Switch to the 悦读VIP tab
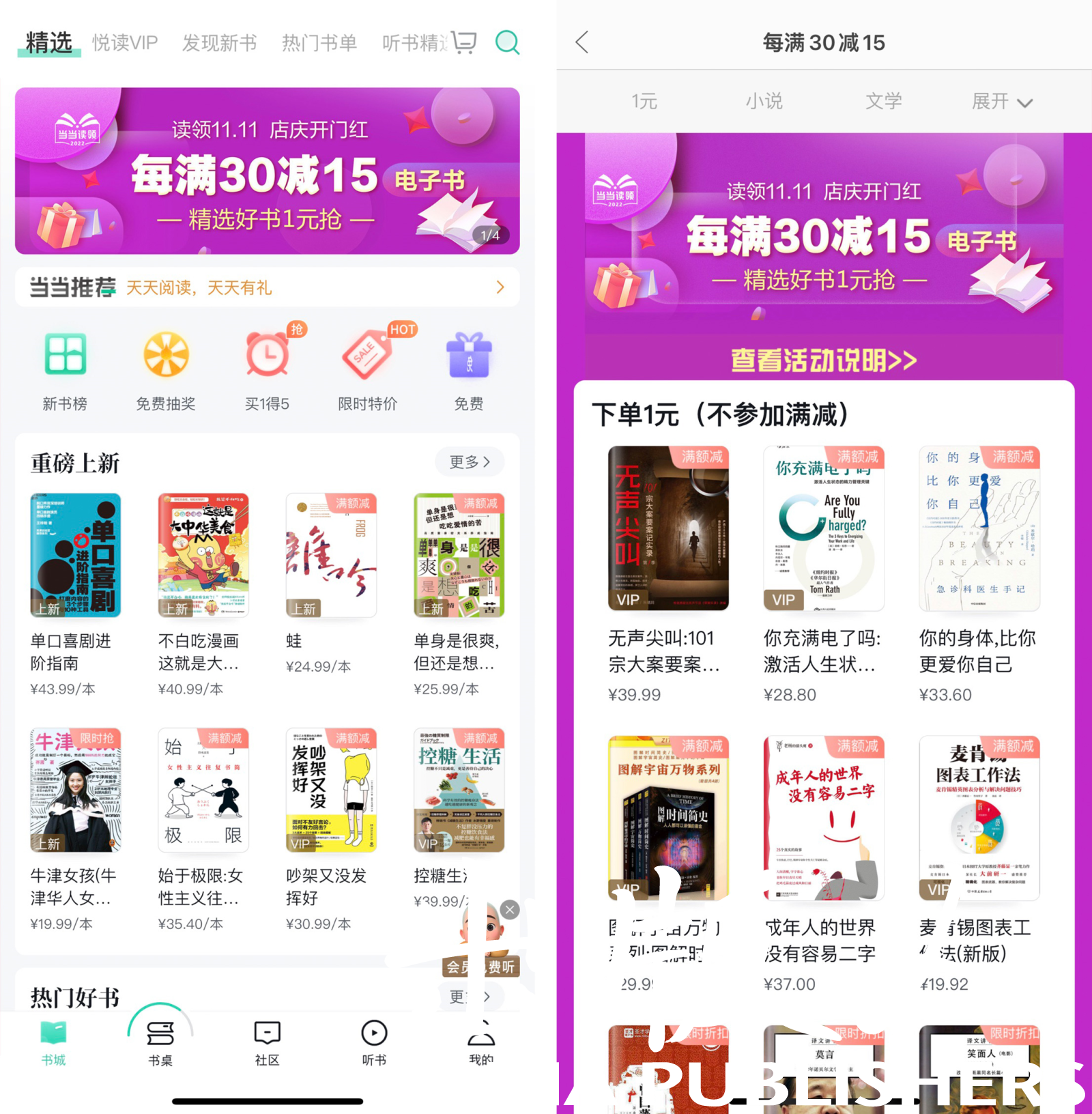 pyautogui.click(x=125, y=43)
